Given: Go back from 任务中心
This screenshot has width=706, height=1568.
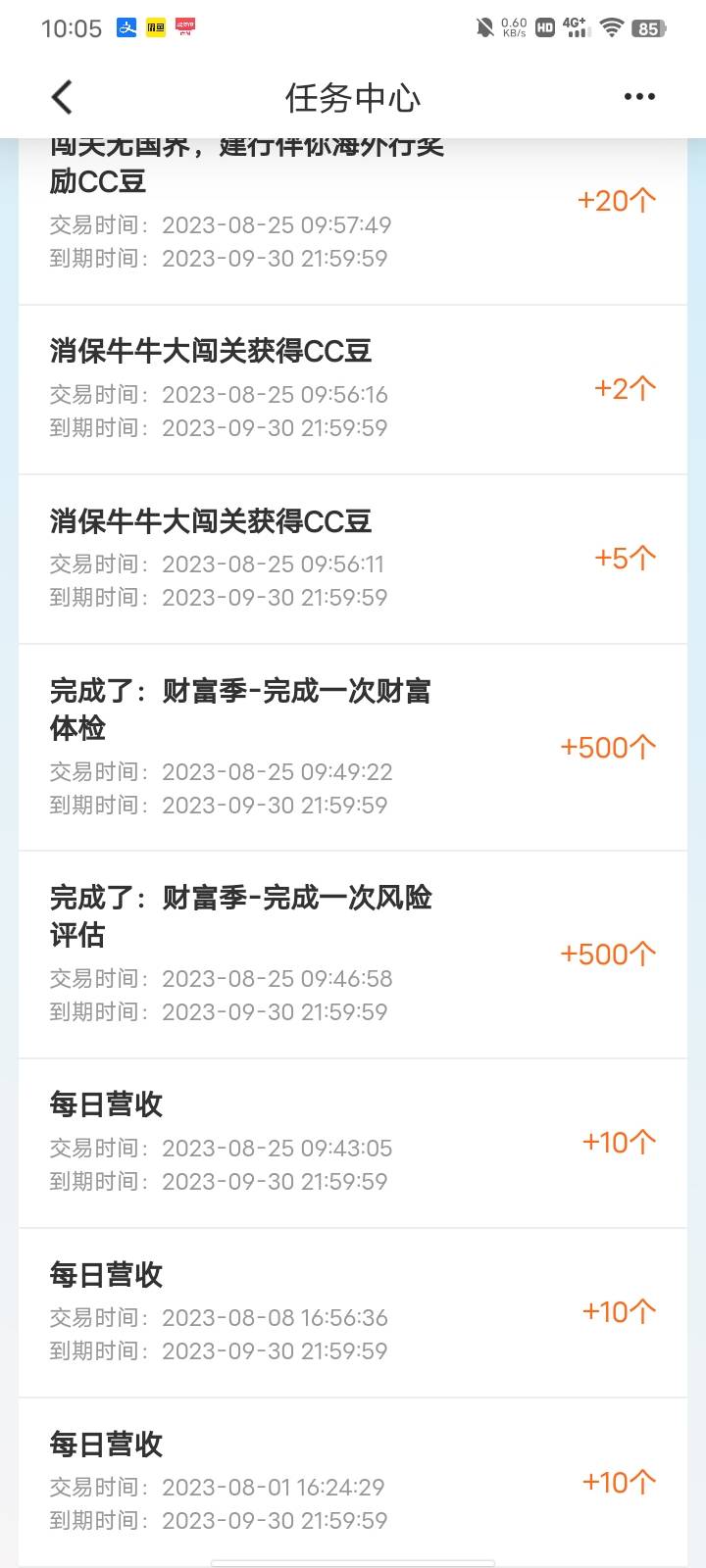Looking at the screenshot, I should point(62,97).
